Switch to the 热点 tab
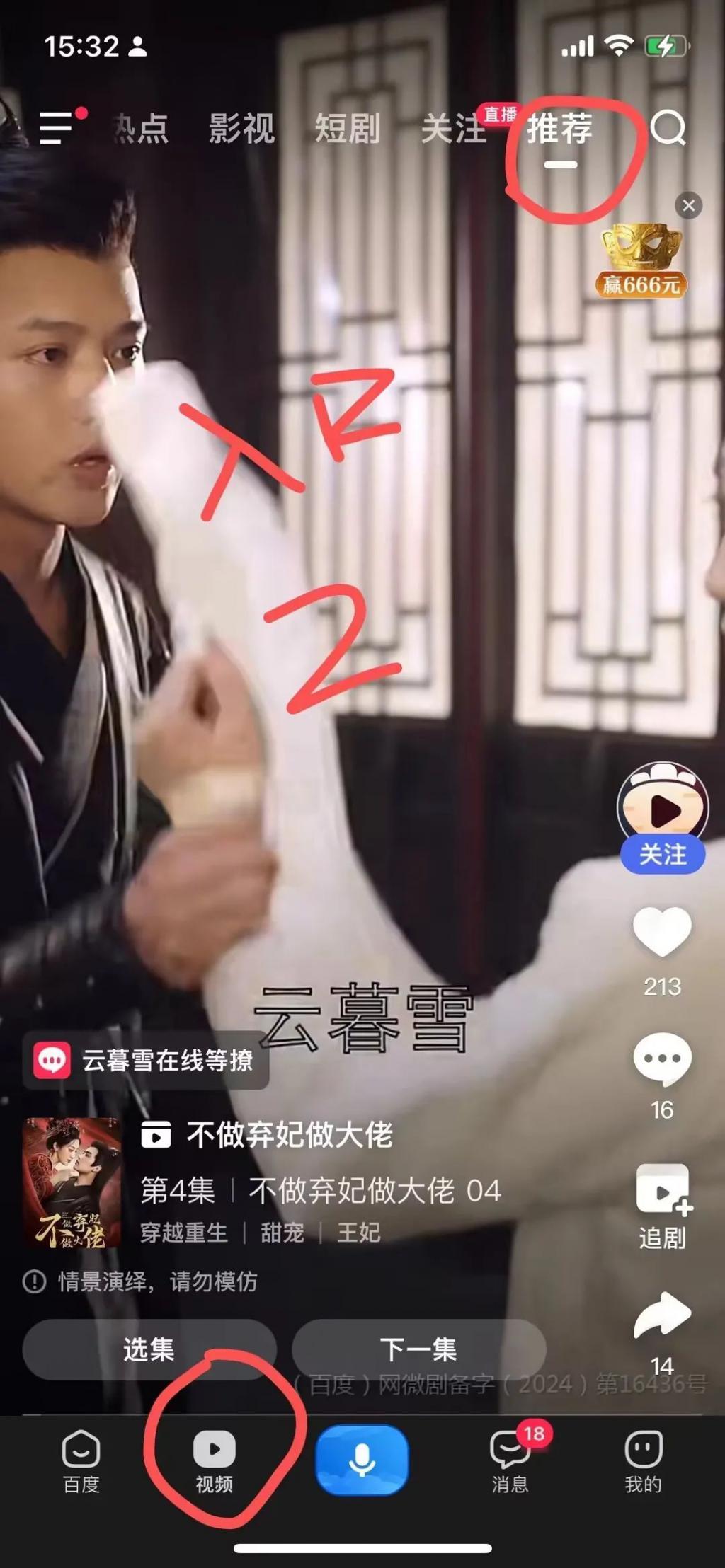725x1568 pixels. 141,129
